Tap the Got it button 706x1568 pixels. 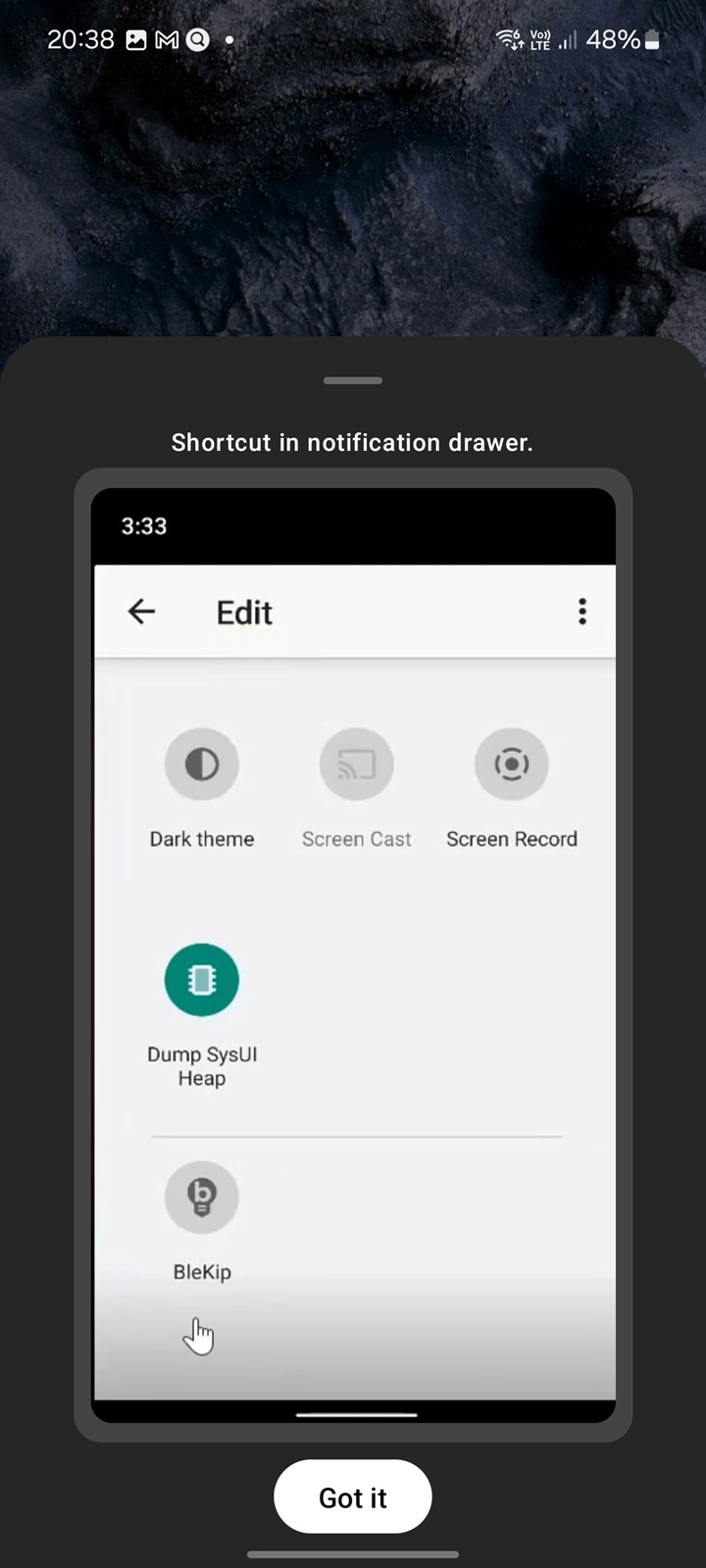[353, 1496]
